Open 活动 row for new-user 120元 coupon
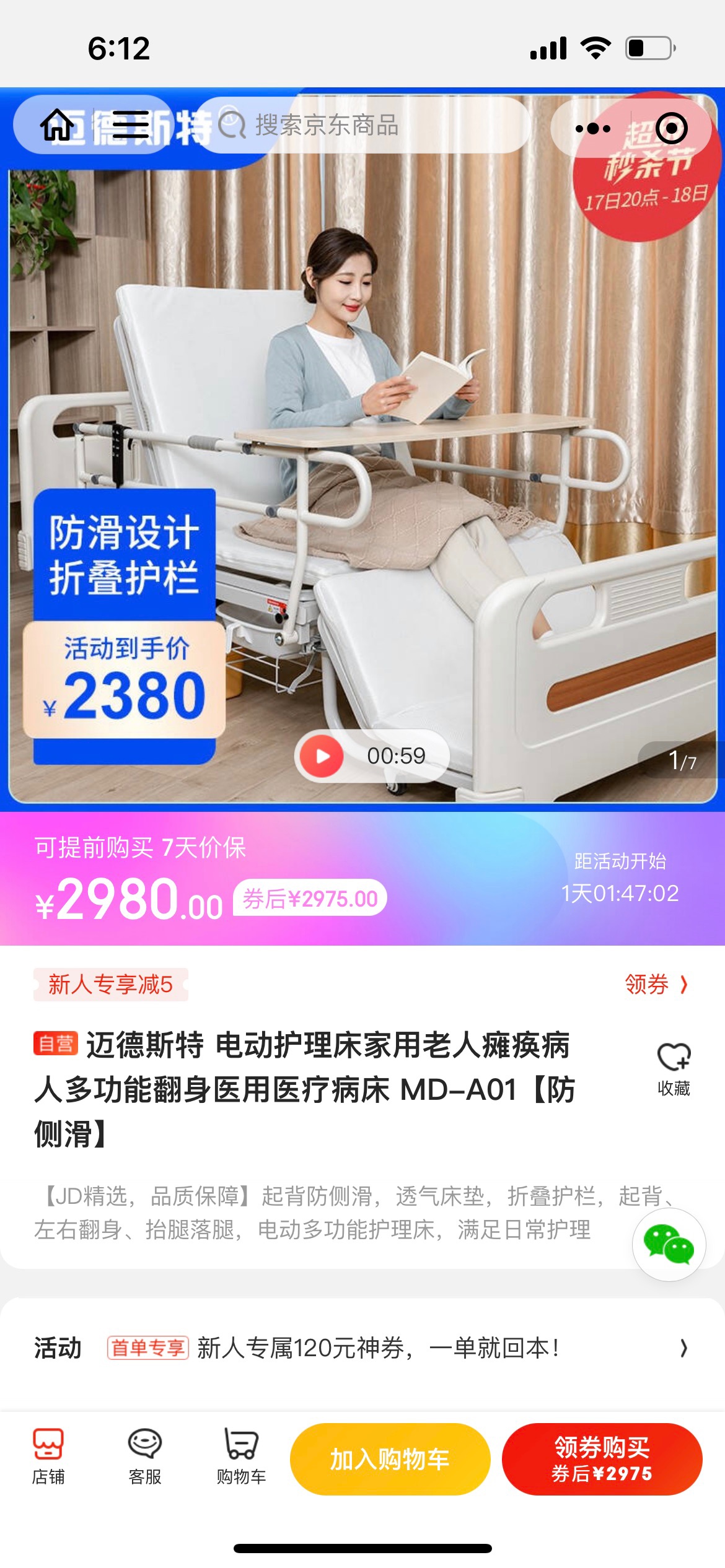 tap(362, 1348)
